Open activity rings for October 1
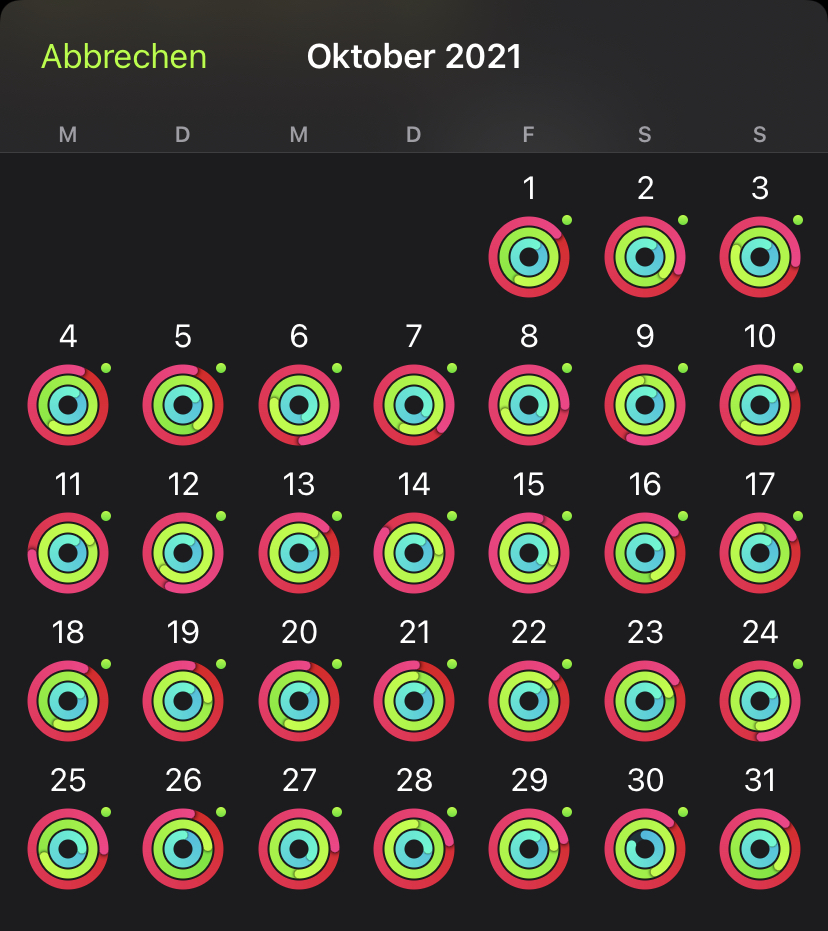The height and width of the screenshot is (931, 828). click(x=529, y=257)
